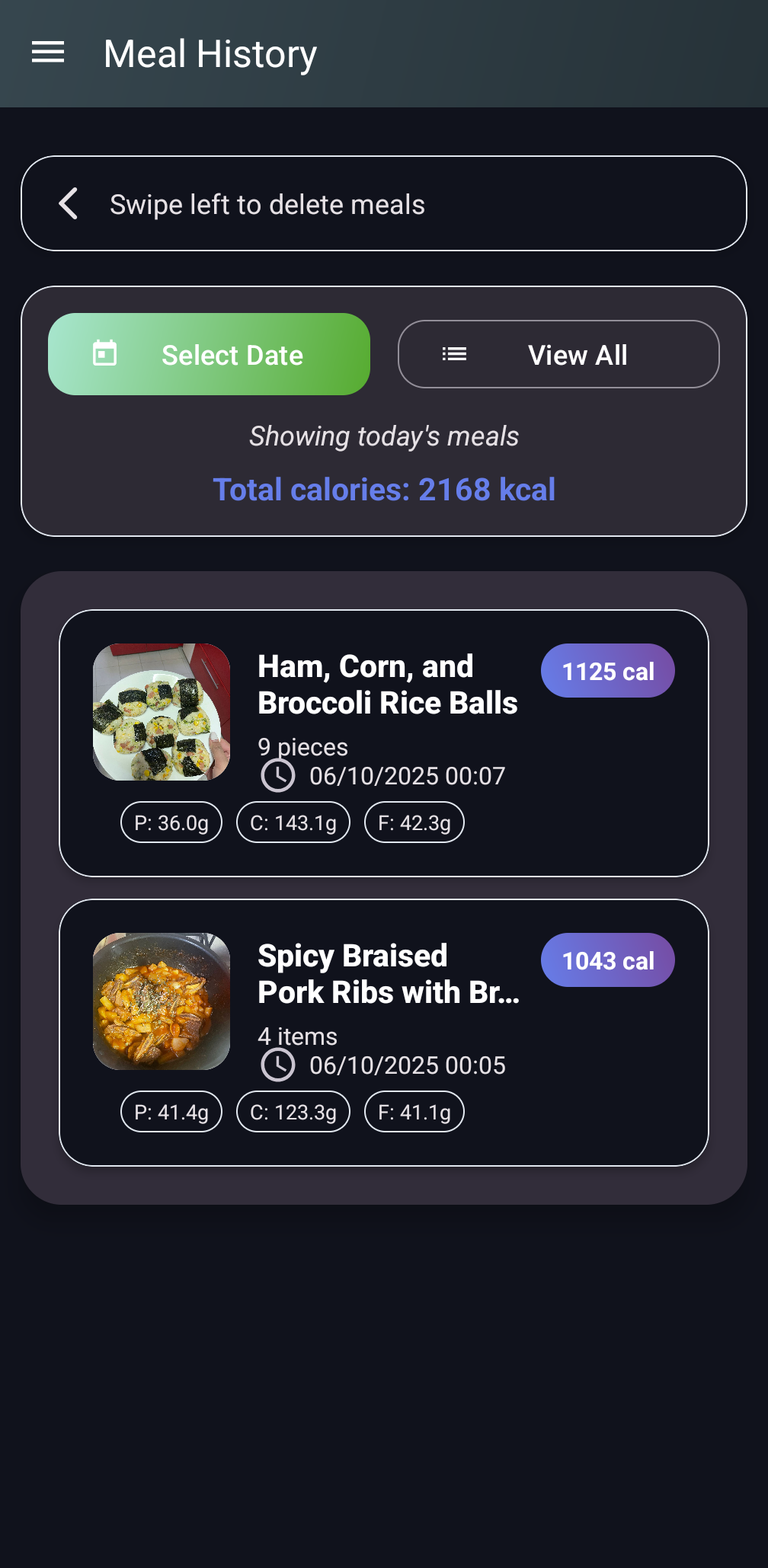This screenshot has height=1568, width=768.
Task: Click the clock icon on the Pork Ribs meal
Action: click(279, 1065)
